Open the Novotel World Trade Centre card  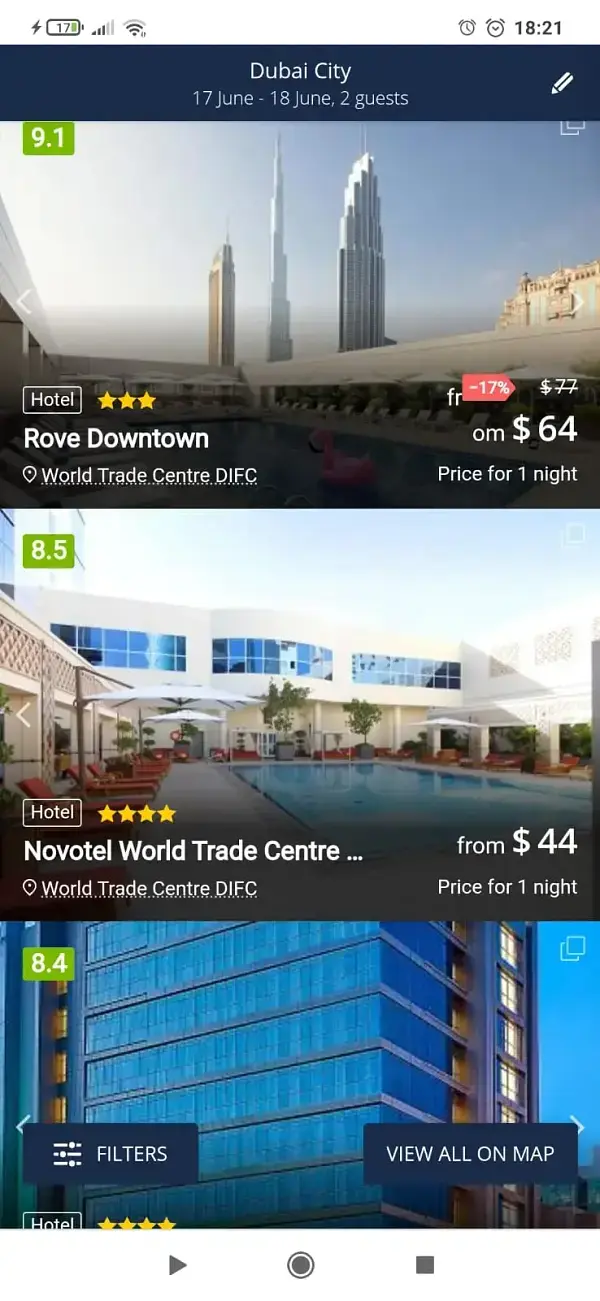click(x=192, y=851)
